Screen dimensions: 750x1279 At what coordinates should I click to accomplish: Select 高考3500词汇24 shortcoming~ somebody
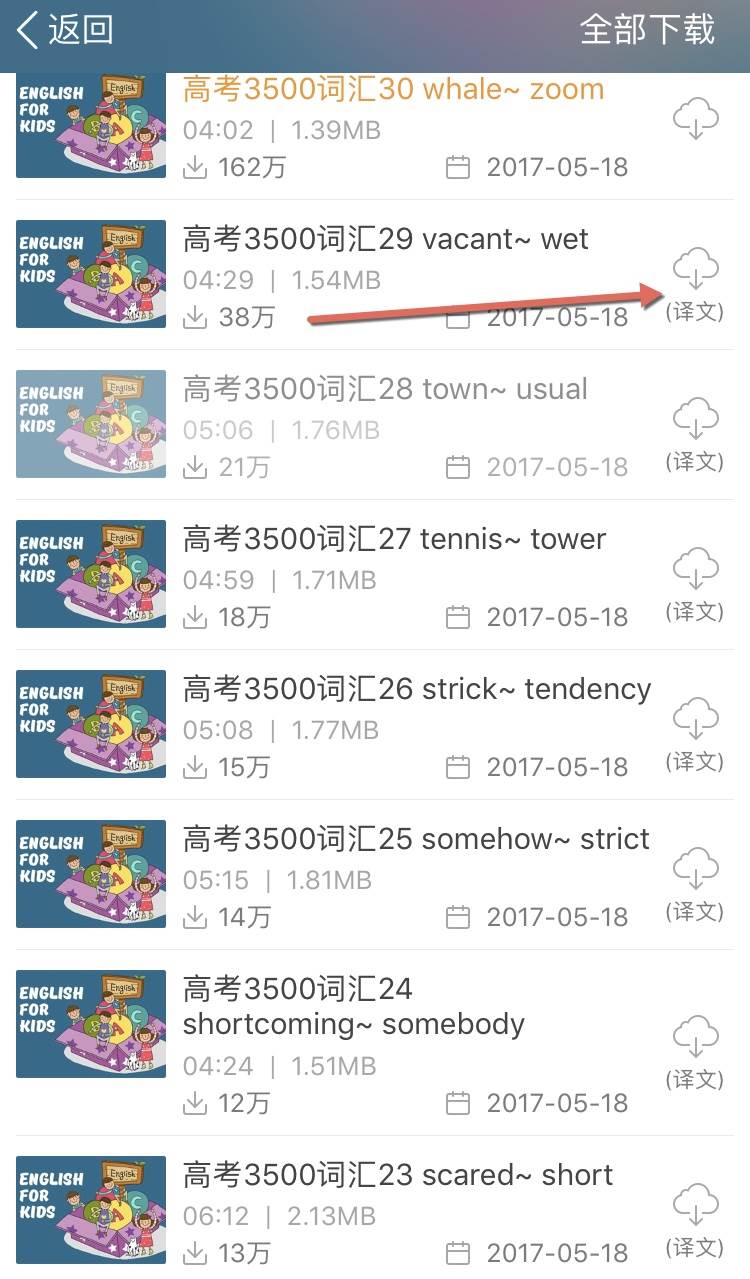tap(353, 1007)
